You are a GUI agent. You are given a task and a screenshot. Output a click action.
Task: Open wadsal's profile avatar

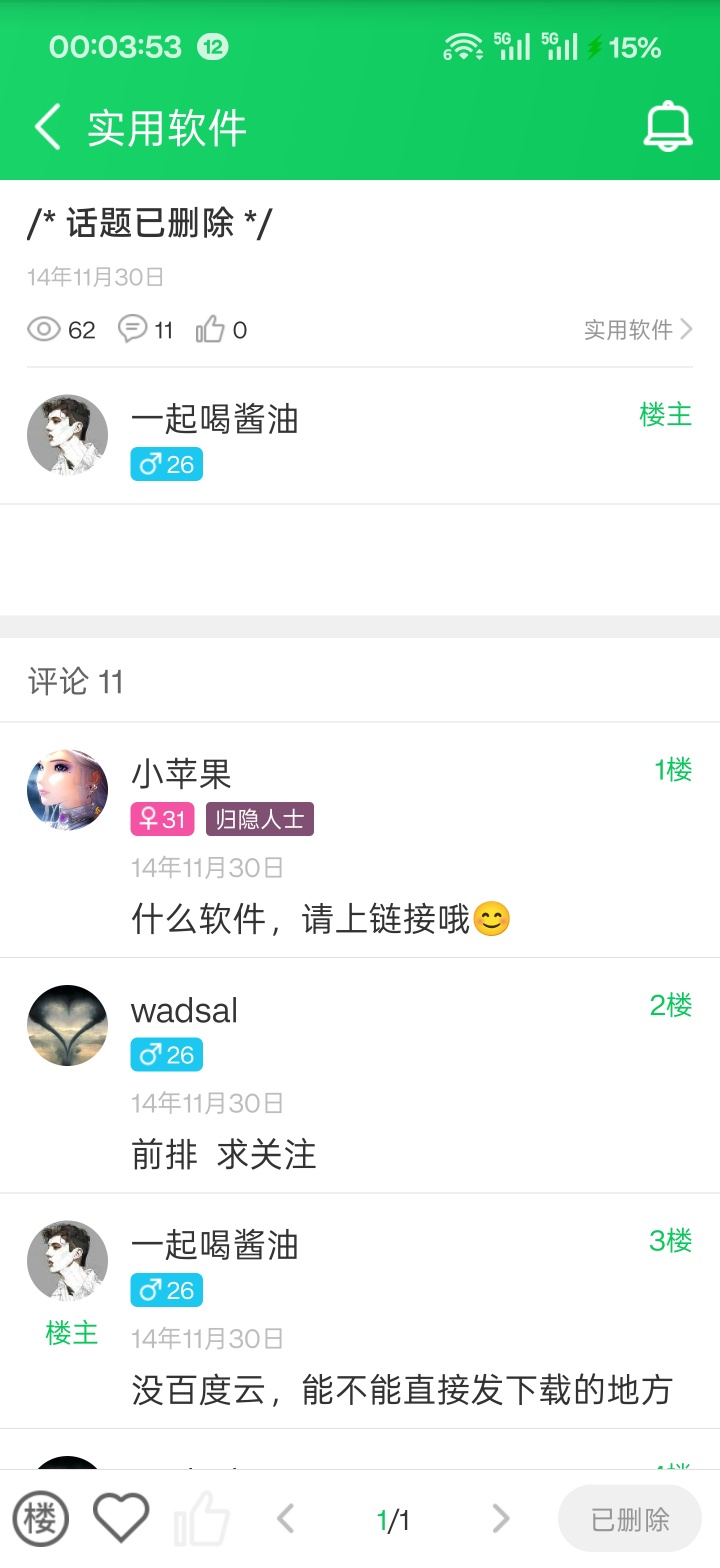coord(67,1025)
